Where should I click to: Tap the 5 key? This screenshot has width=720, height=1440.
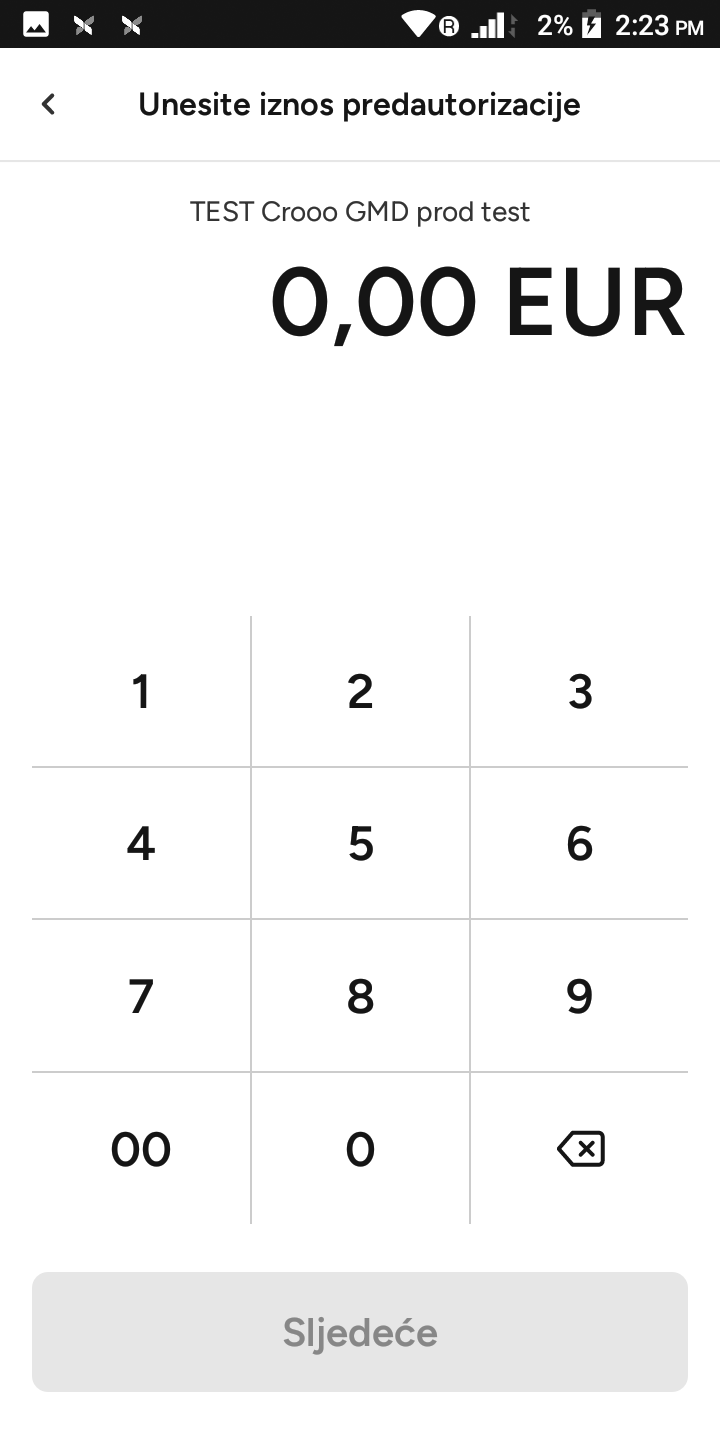tap(360, 843)
